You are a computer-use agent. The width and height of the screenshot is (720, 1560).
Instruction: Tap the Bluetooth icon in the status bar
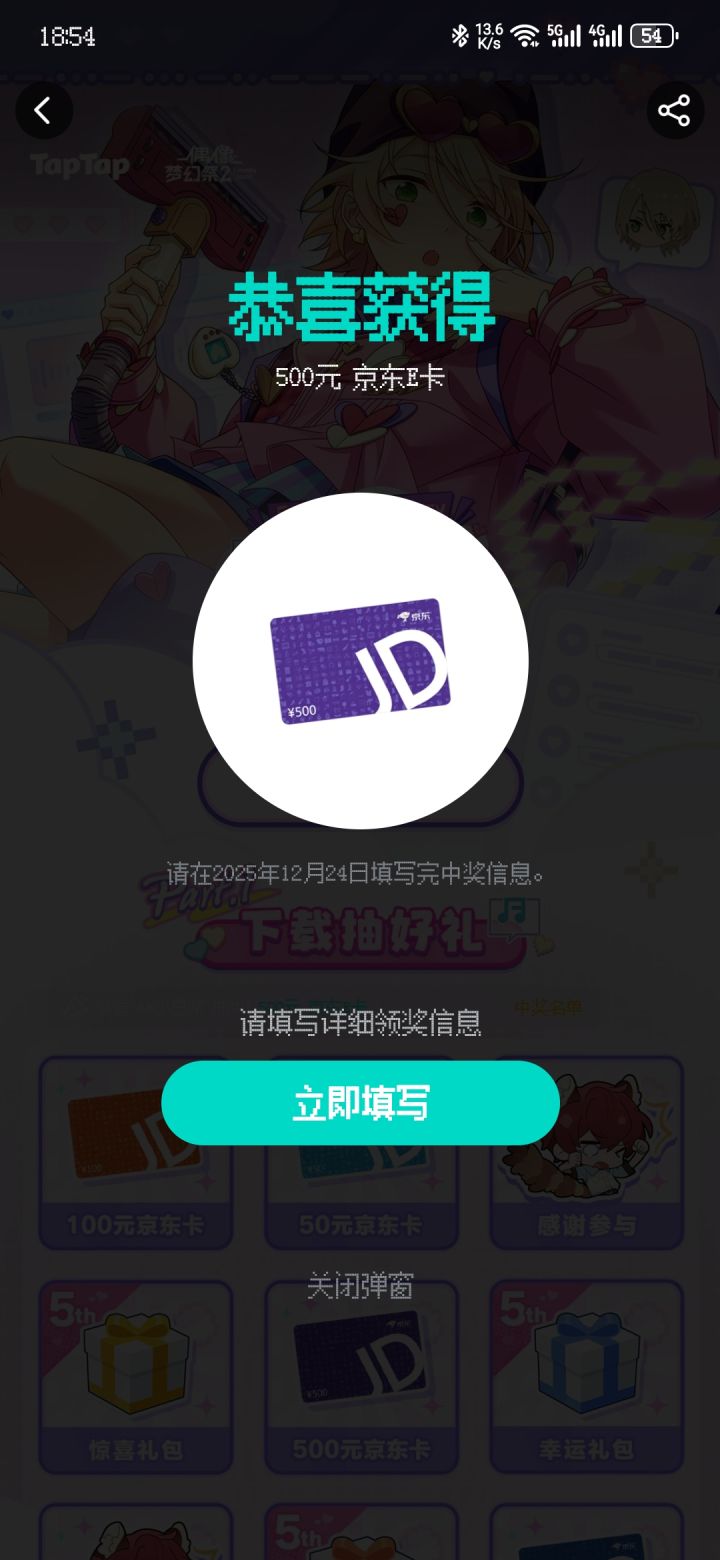click(459, 33)
